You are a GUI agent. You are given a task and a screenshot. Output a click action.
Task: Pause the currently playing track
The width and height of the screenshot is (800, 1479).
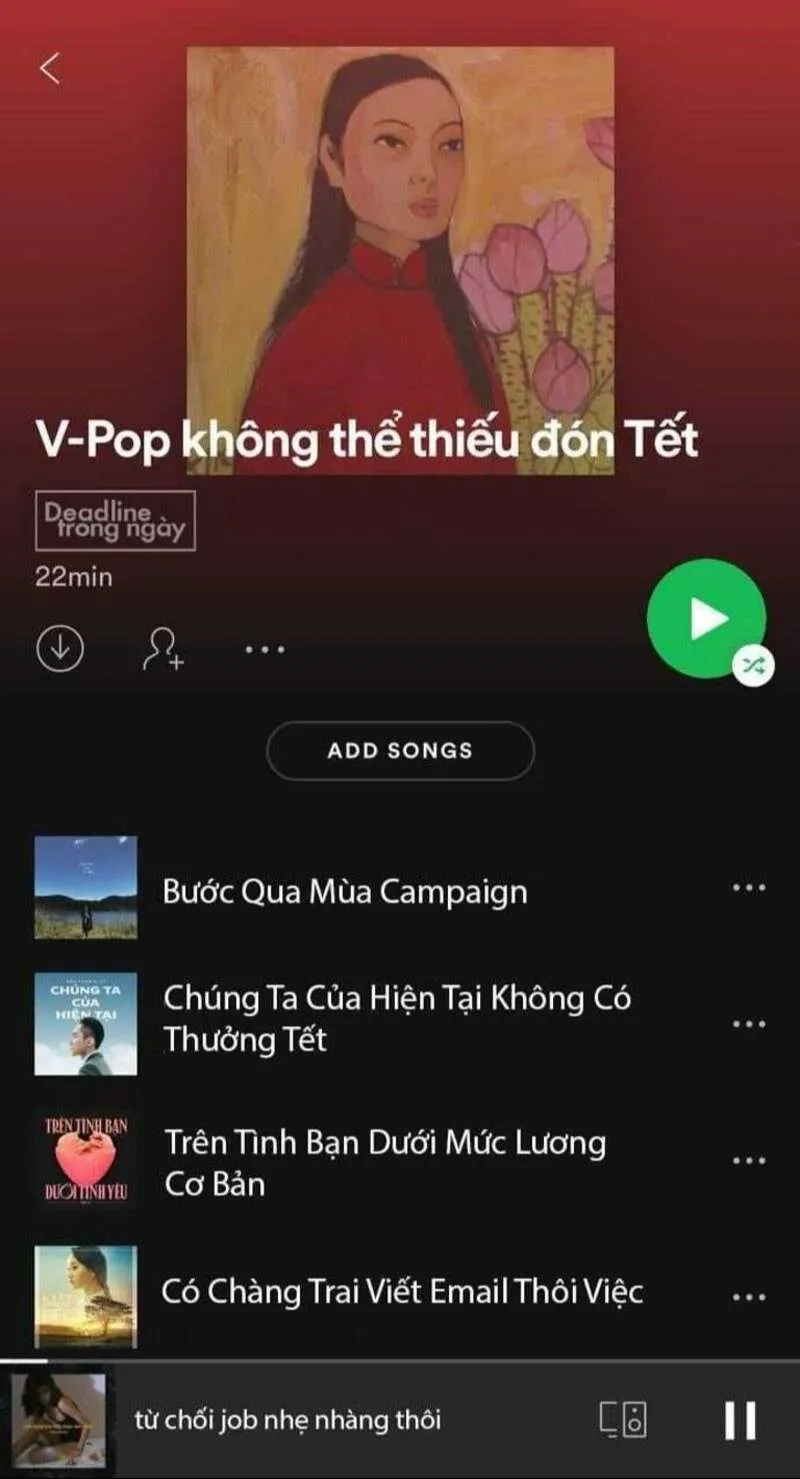(740, 1419)
